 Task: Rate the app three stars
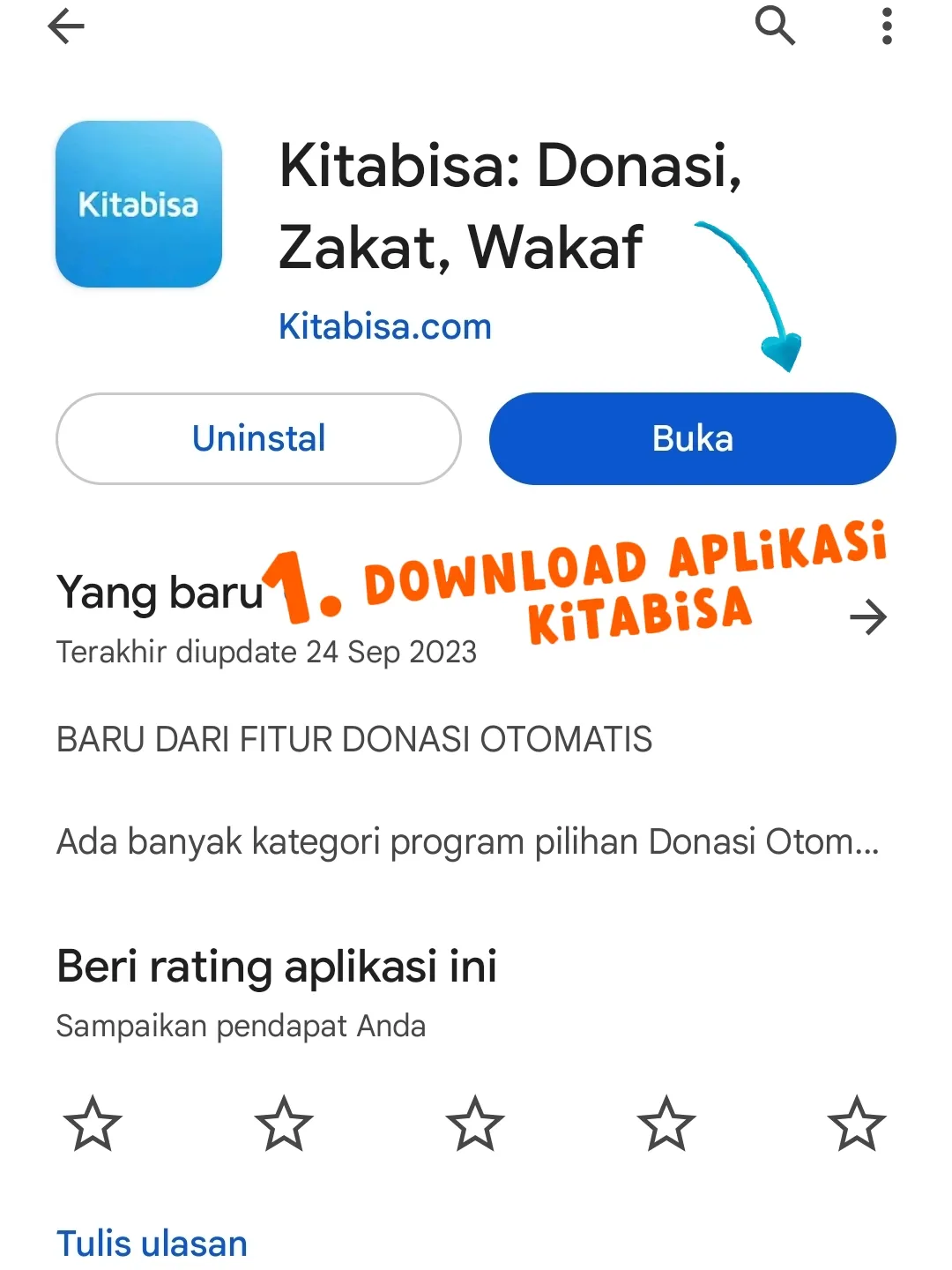475,1124
